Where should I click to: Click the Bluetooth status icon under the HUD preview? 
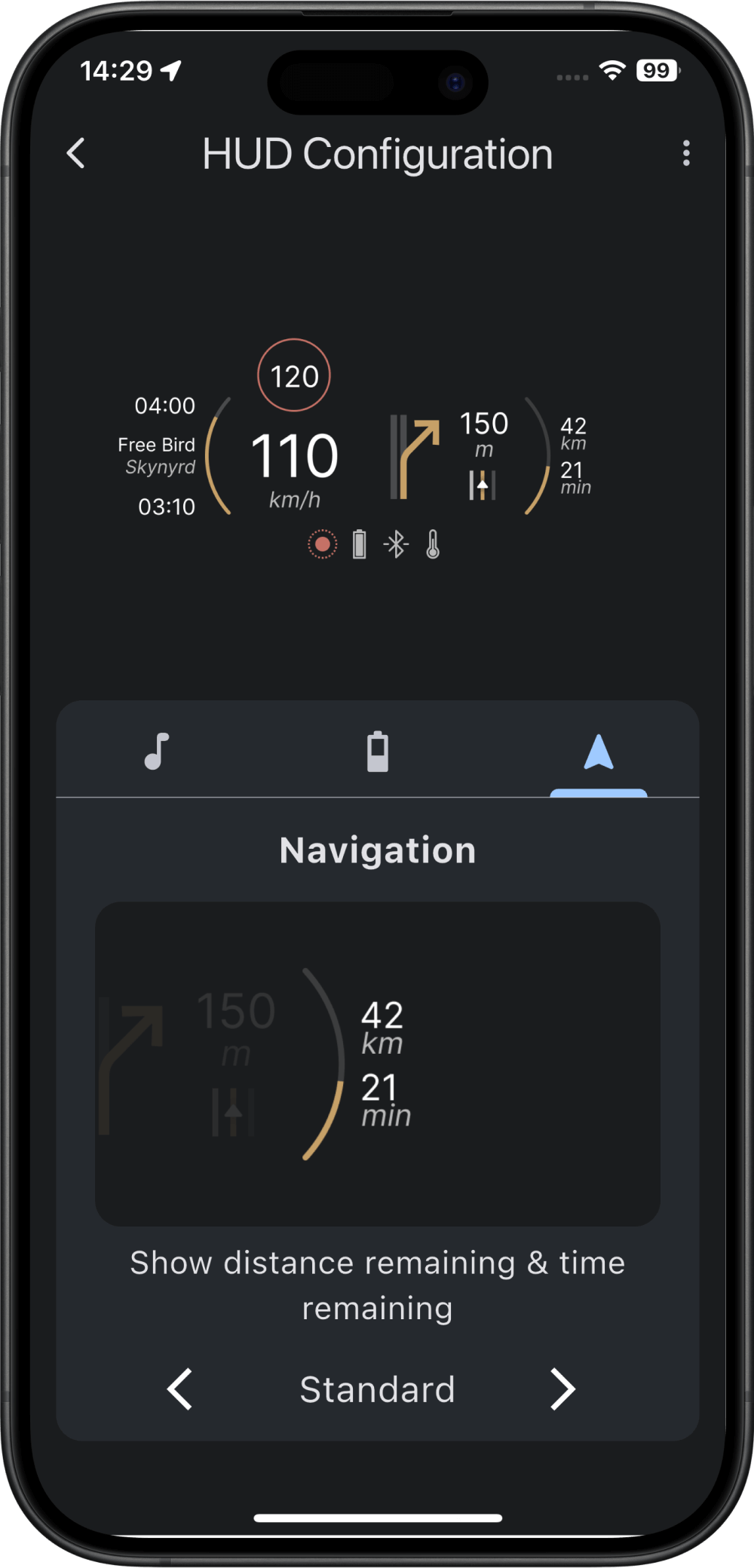[395, 543]
